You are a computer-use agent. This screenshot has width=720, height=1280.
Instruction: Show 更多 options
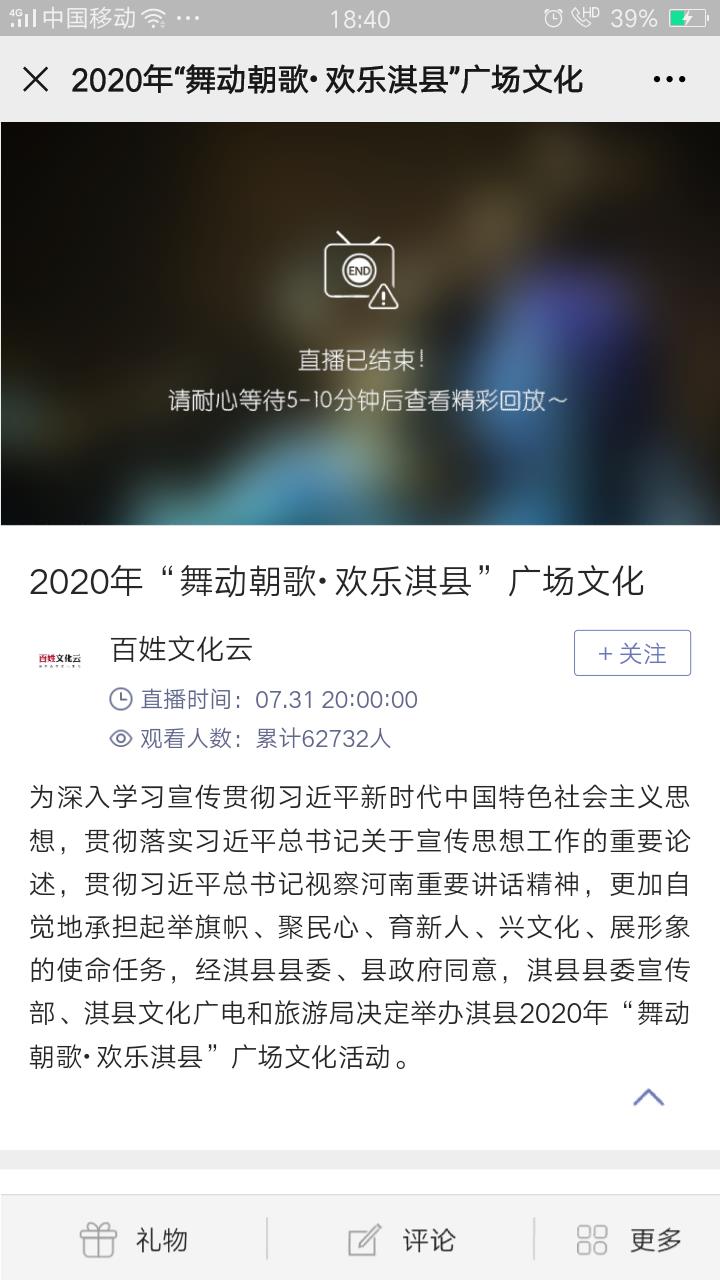(629, 1240)
